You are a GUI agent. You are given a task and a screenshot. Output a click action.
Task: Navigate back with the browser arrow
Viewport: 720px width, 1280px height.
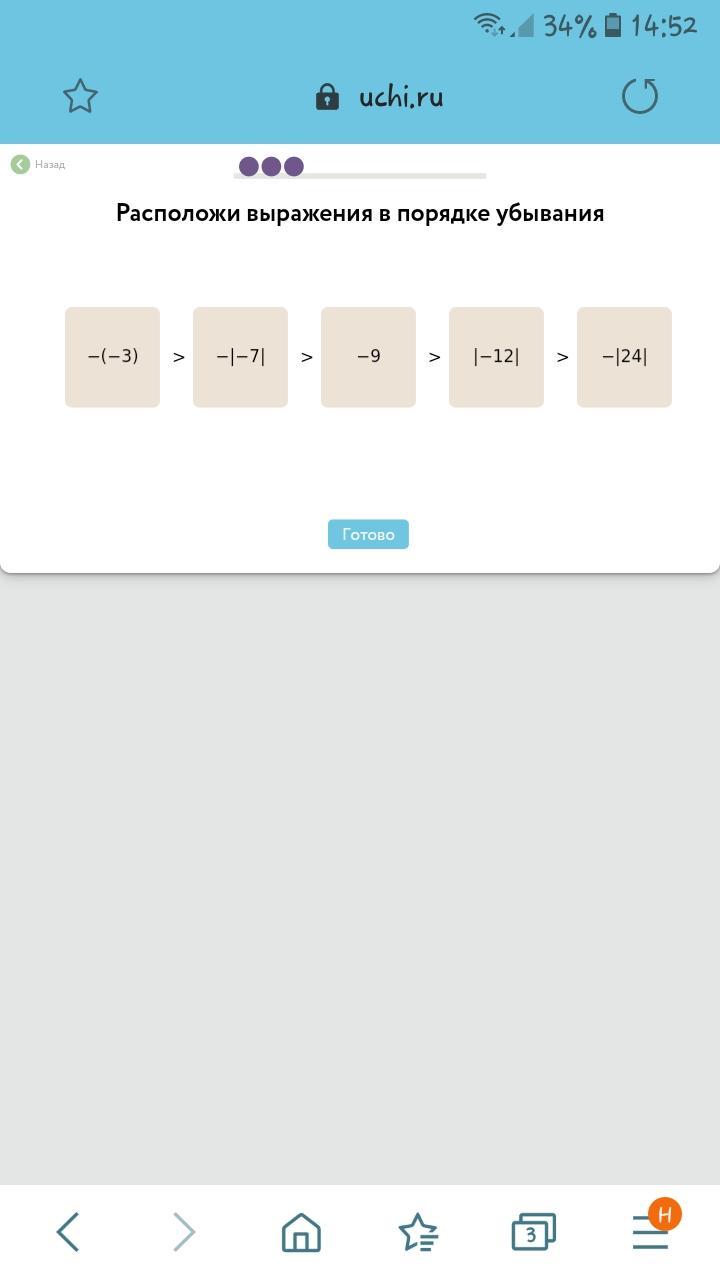[x=68, y=1232]
